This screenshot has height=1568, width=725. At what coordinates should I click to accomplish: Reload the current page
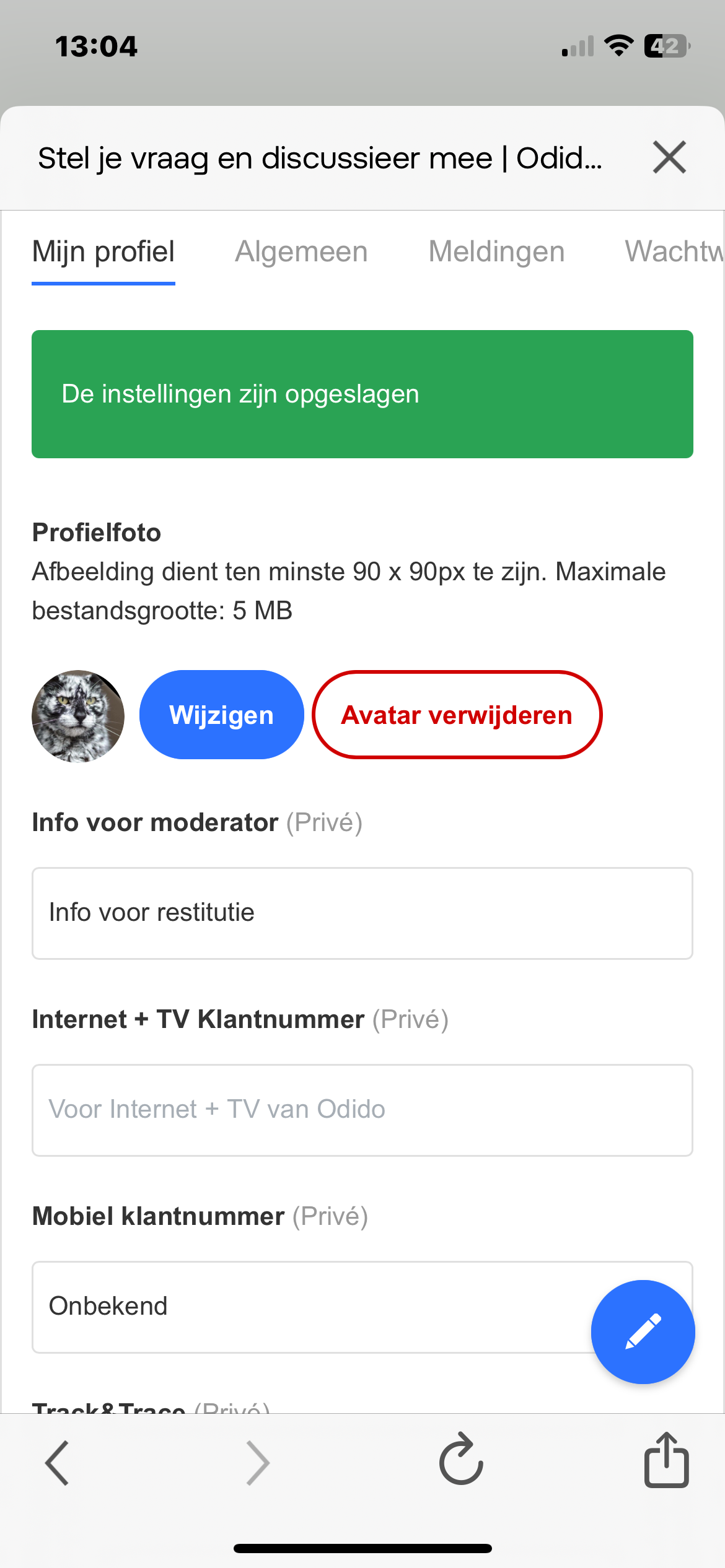(x=461, y=1459)
